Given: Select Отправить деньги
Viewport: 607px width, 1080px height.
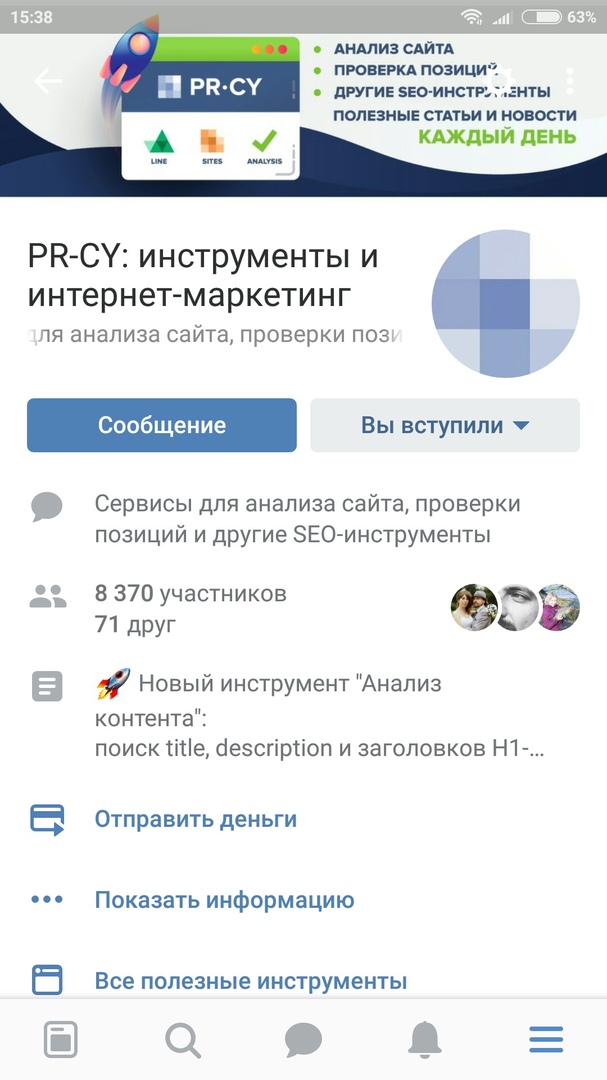Looking at the screenshot, I should (x=195, y=819).
